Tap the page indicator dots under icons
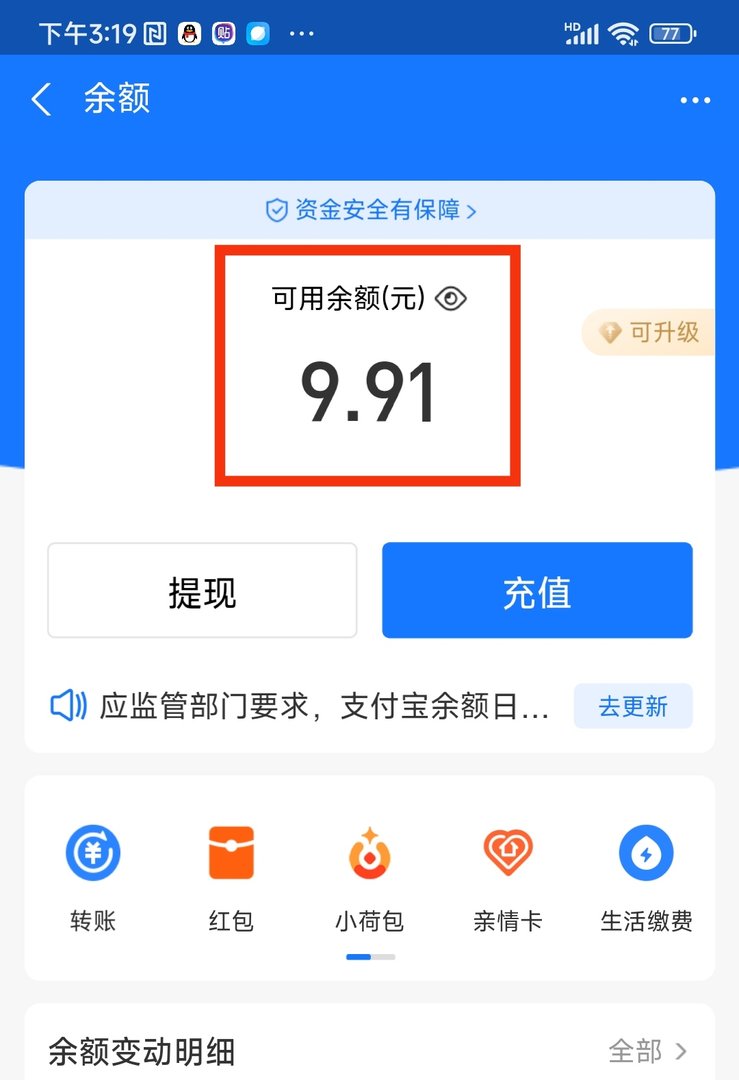Screen dimensions: 739x1080 [369, 956]
